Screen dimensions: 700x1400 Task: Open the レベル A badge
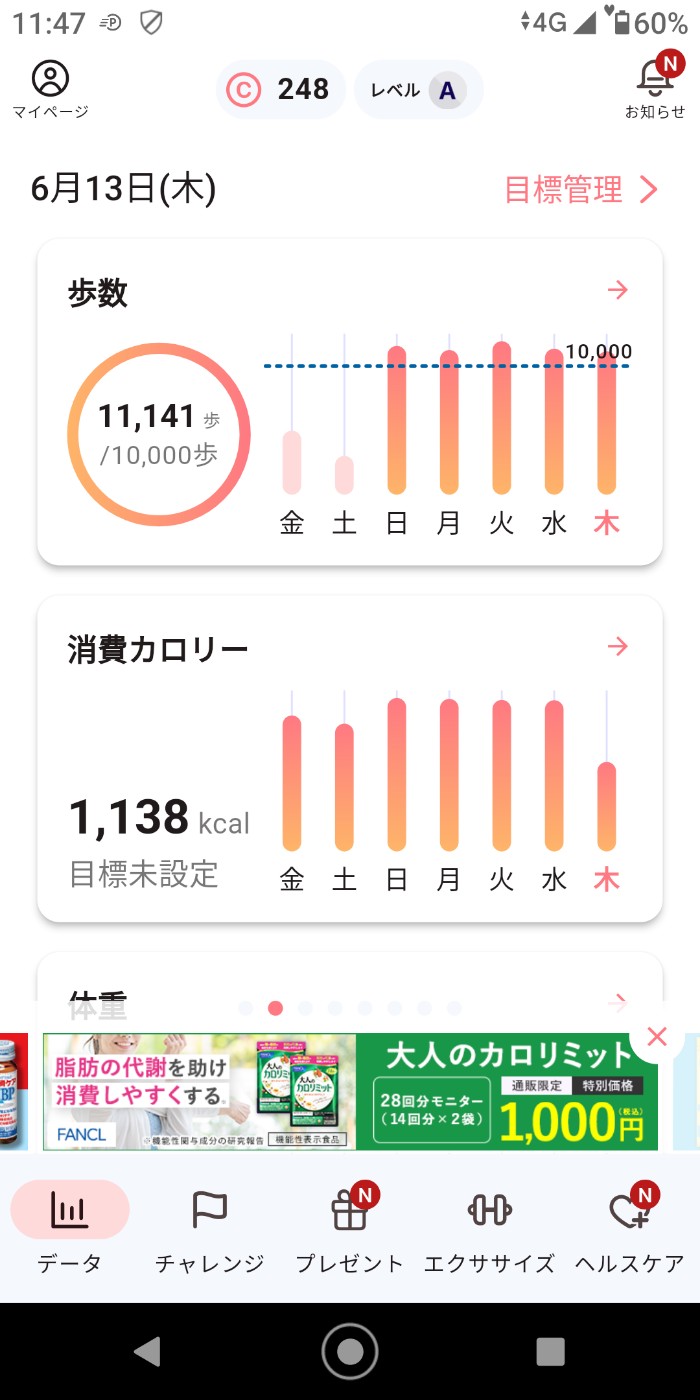coord(418,90)
